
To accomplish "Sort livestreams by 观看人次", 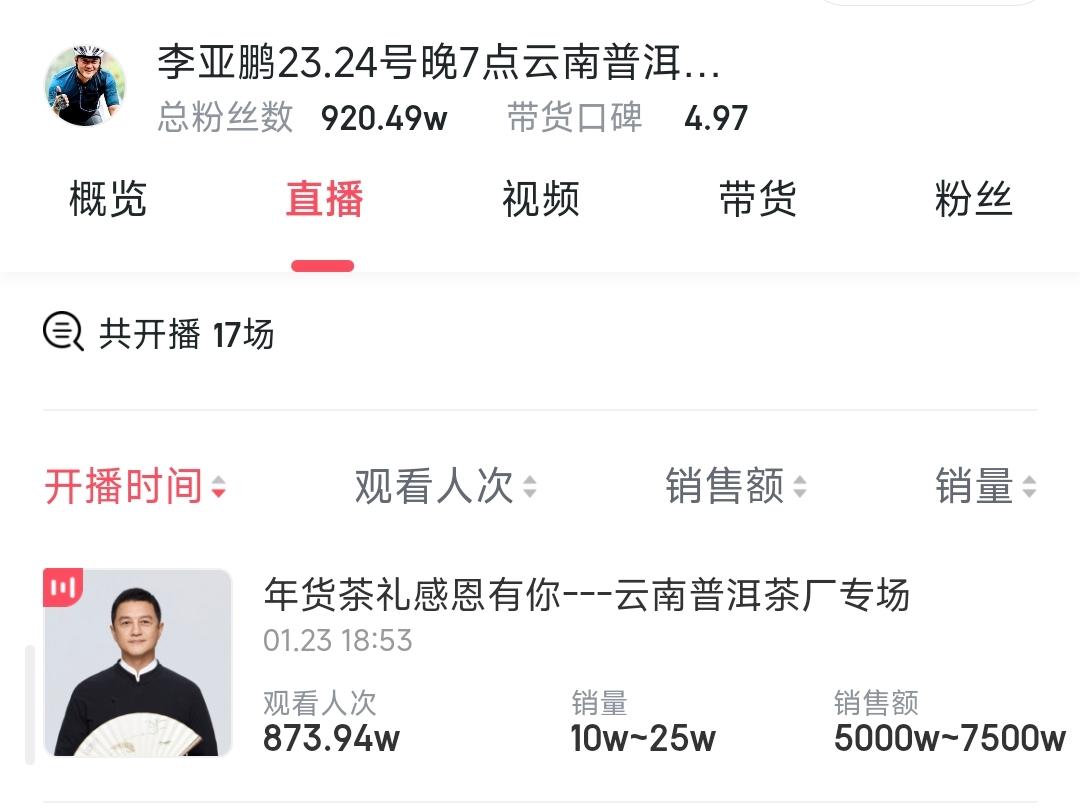I will [445, 487].
